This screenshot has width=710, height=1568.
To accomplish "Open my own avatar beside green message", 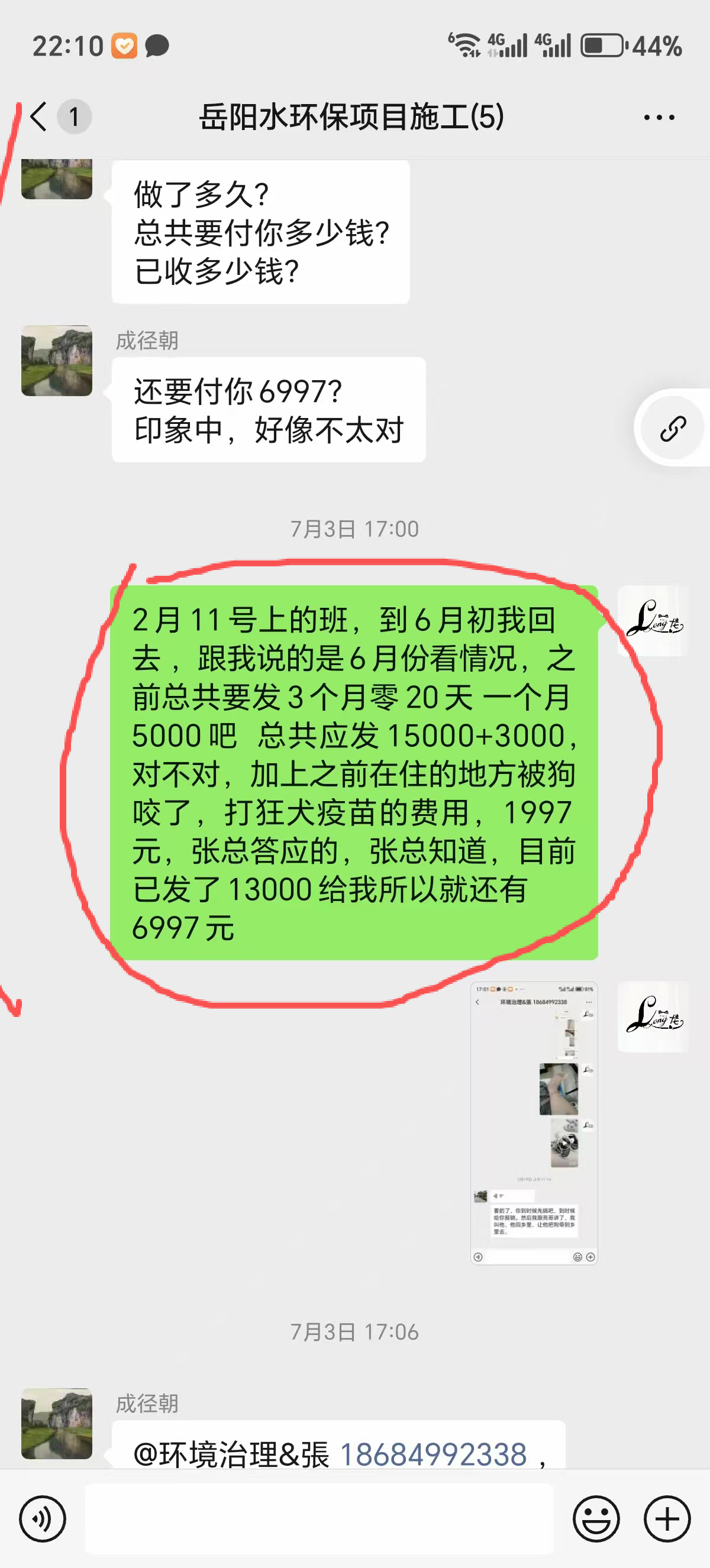I will click(653, 620).
